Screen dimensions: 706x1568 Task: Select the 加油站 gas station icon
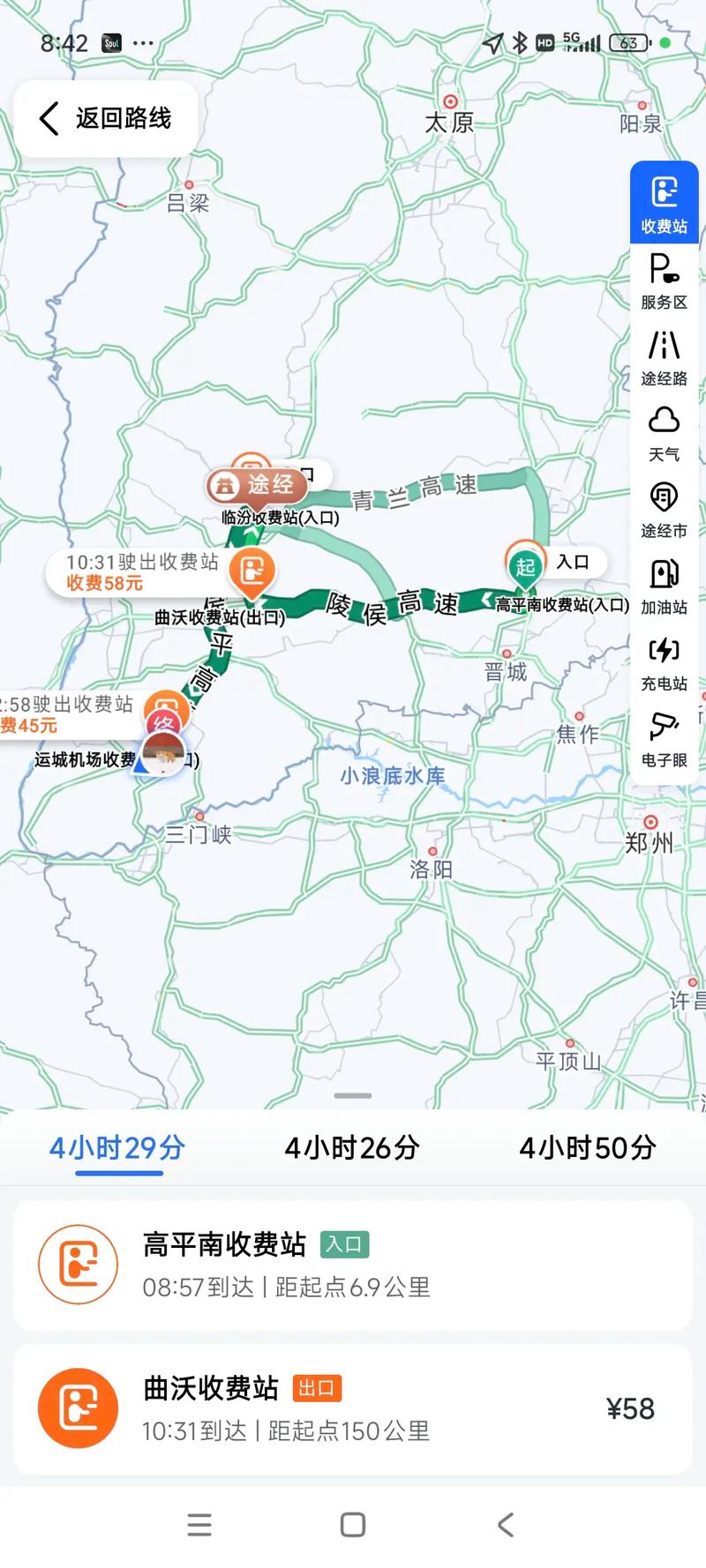click(x=663, y=584)
